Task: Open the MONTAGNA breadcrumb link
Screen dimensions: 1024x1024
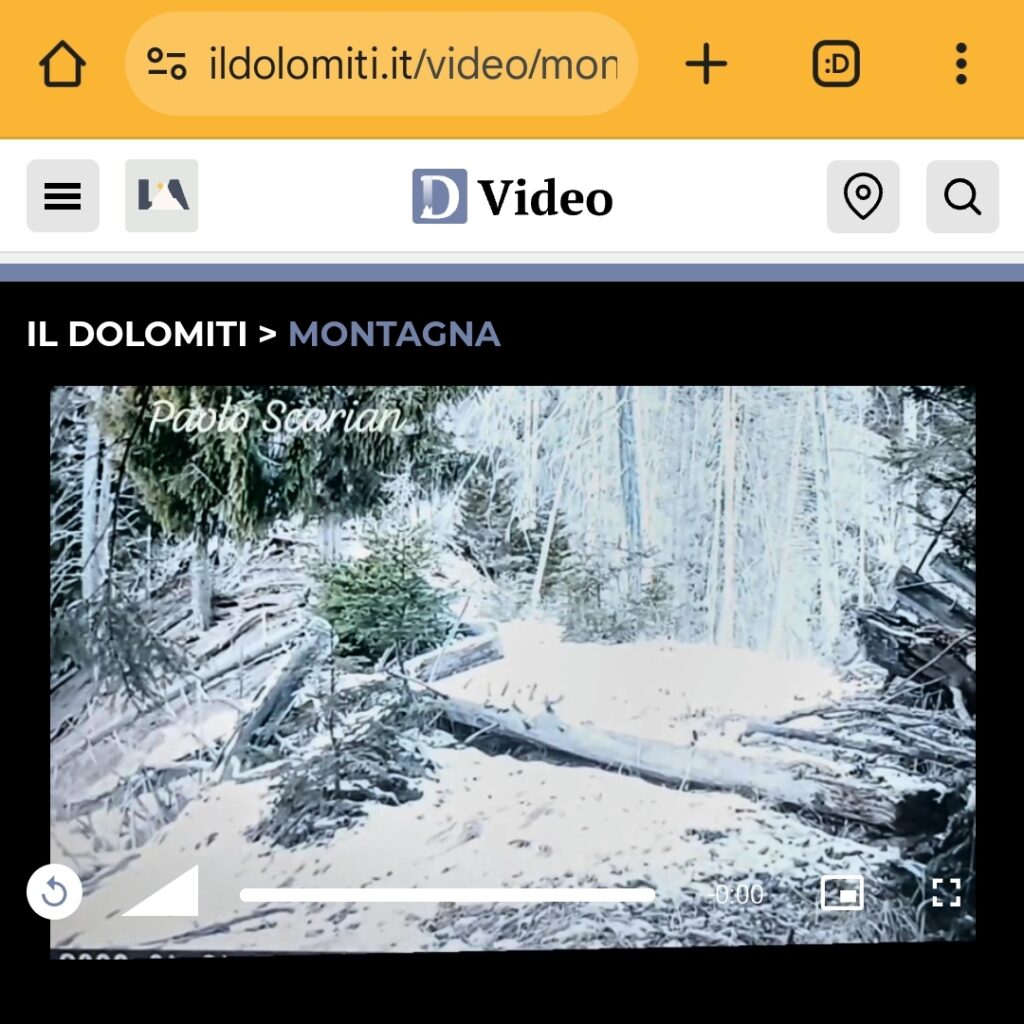Action: click(x=394, y=334)
